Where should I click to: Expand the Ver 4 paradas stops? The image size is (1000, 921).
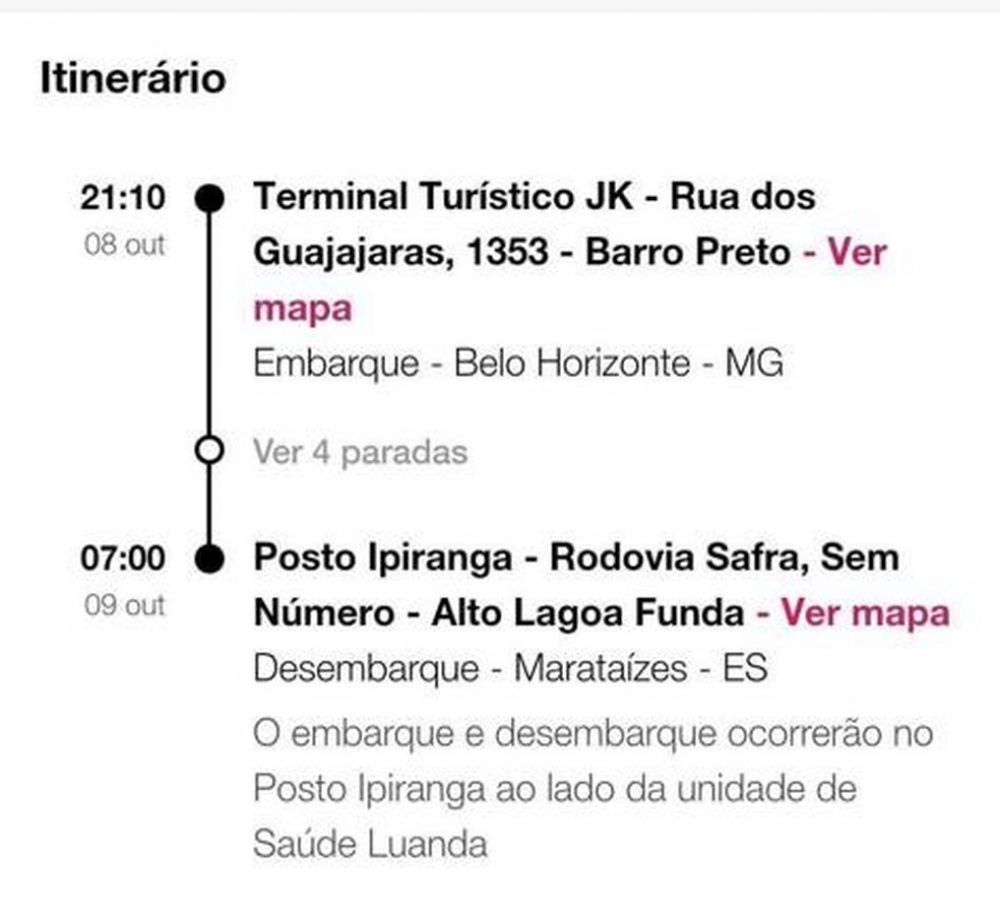(x=360, y=452)
